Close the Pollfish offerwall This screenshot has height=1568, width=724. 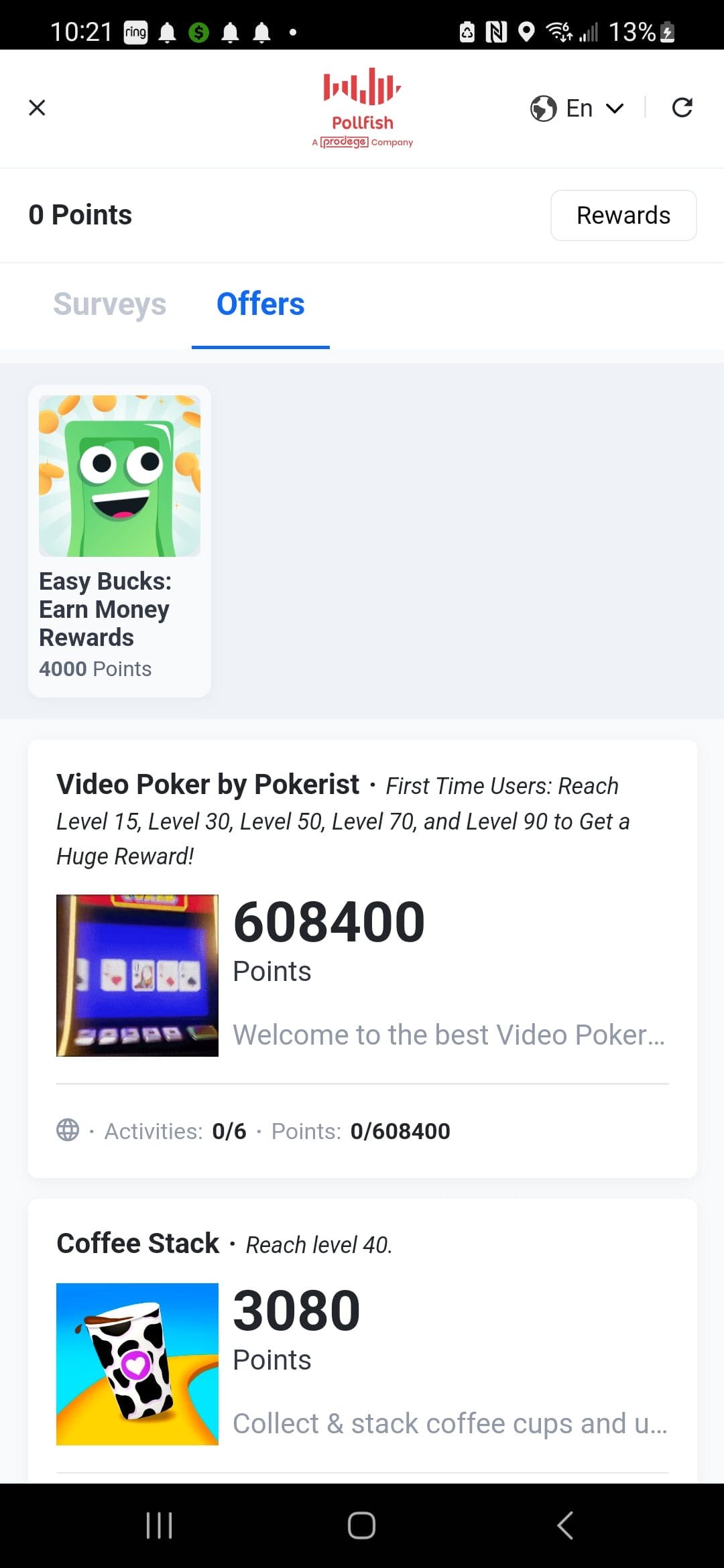37,108
